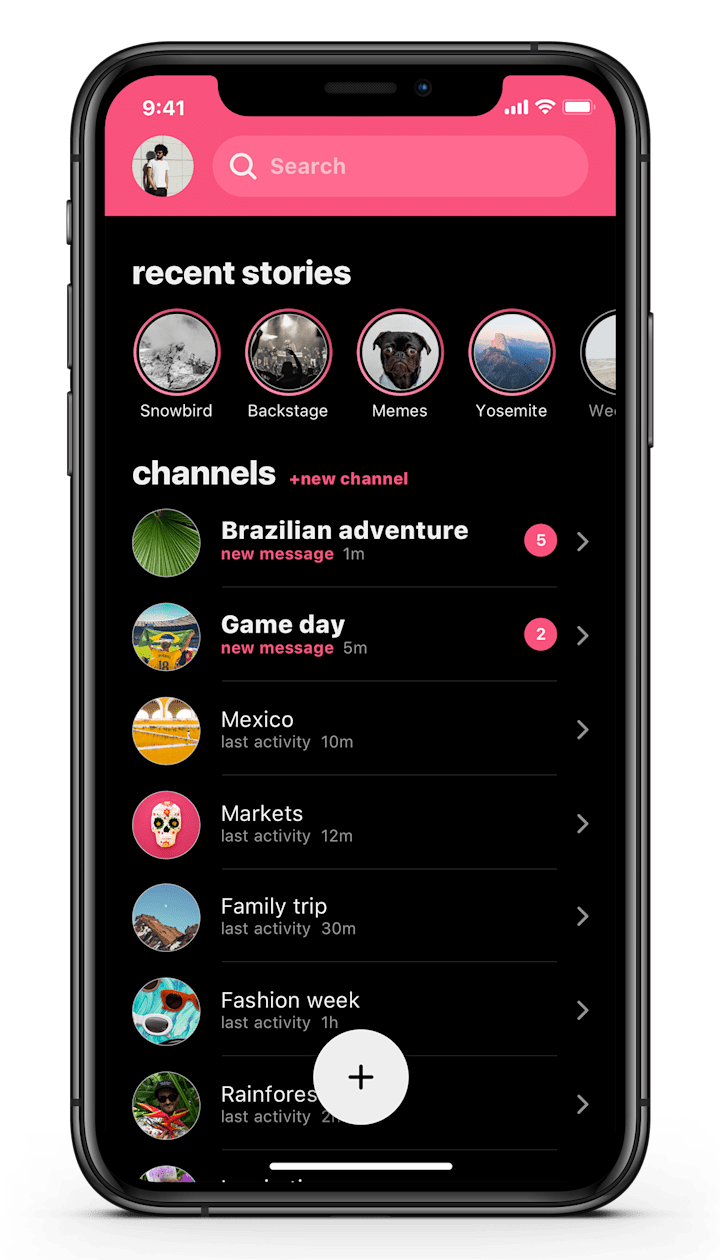View the Backstage story

coord(288,353)
